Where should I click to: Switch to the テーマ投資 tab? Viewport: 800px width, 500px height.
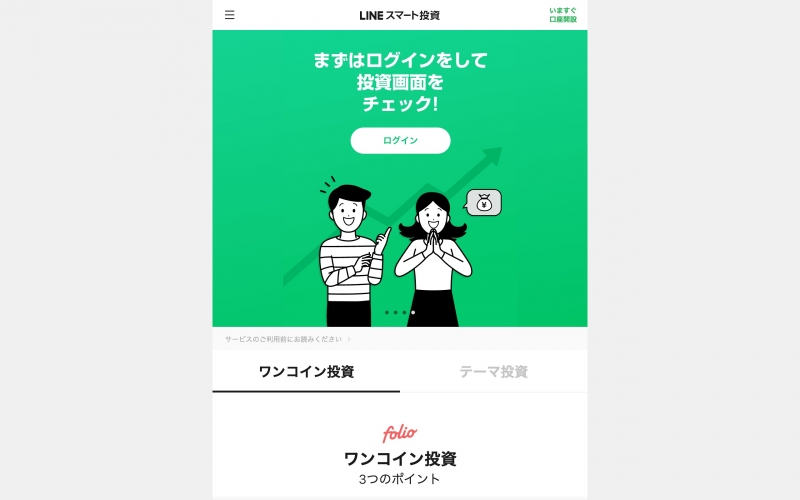493,372
